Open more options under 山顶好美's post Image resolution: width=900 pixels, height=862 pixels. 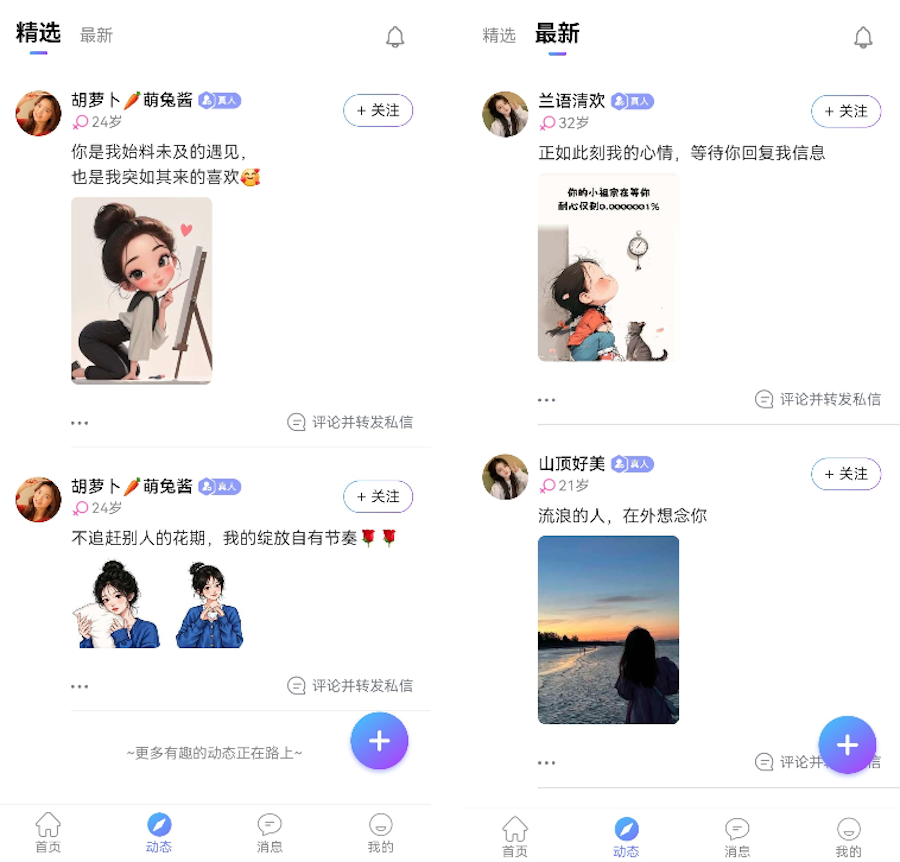coord(546,763)
